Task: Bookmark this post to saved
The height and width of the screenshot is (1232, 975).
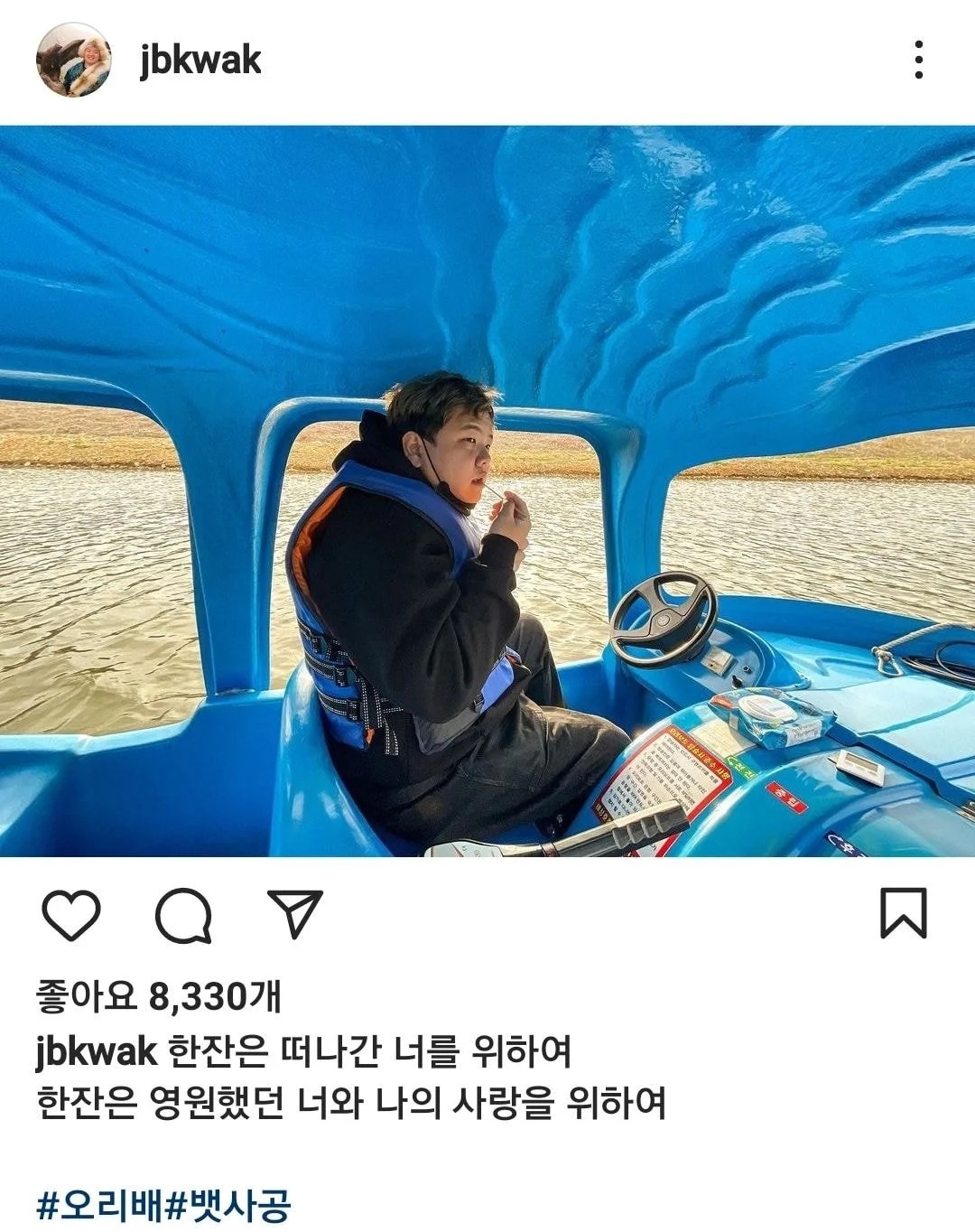Action: coord(903,913)
